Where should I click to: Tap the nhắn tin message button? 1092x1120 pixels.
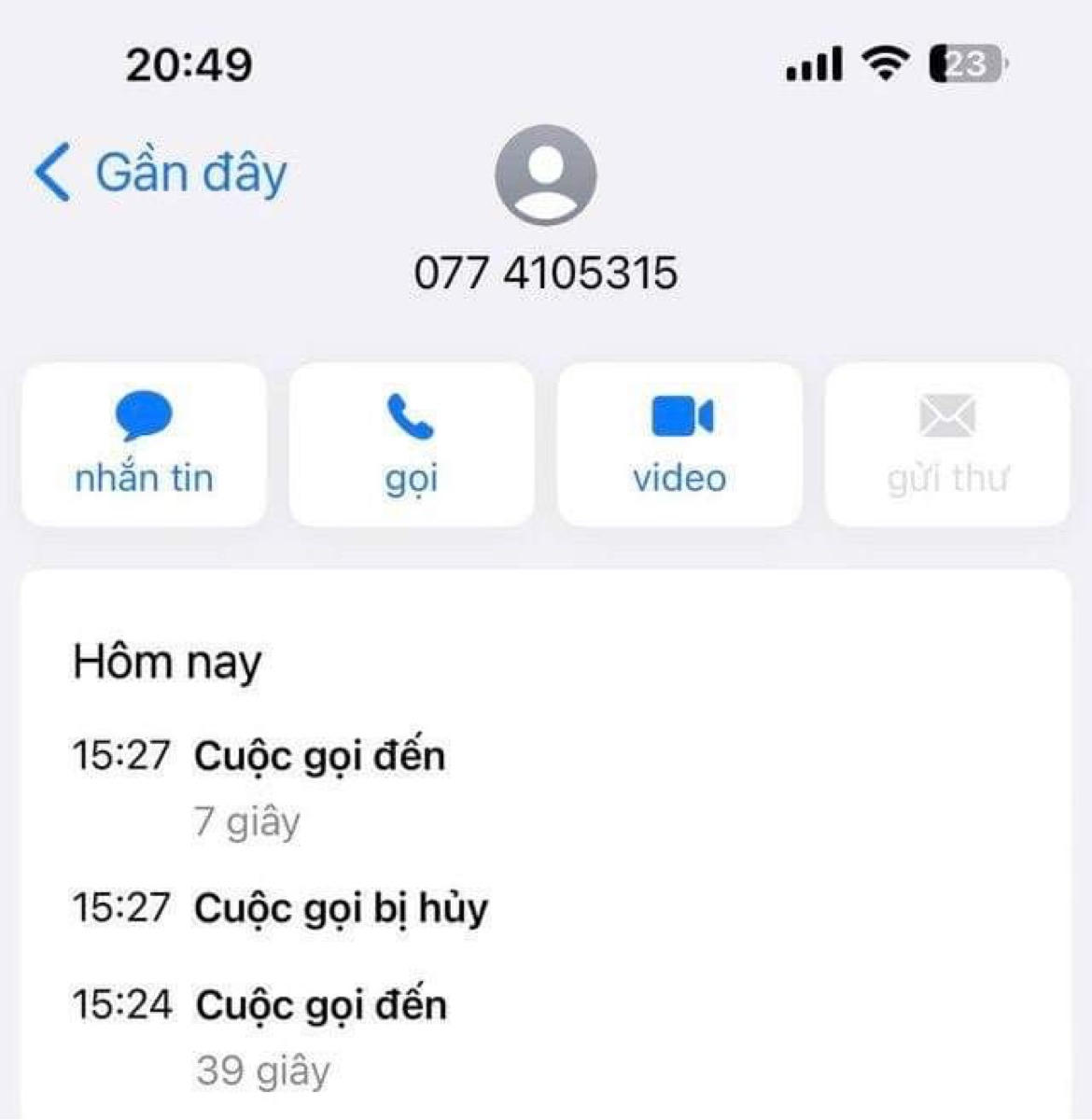point(144,445)
